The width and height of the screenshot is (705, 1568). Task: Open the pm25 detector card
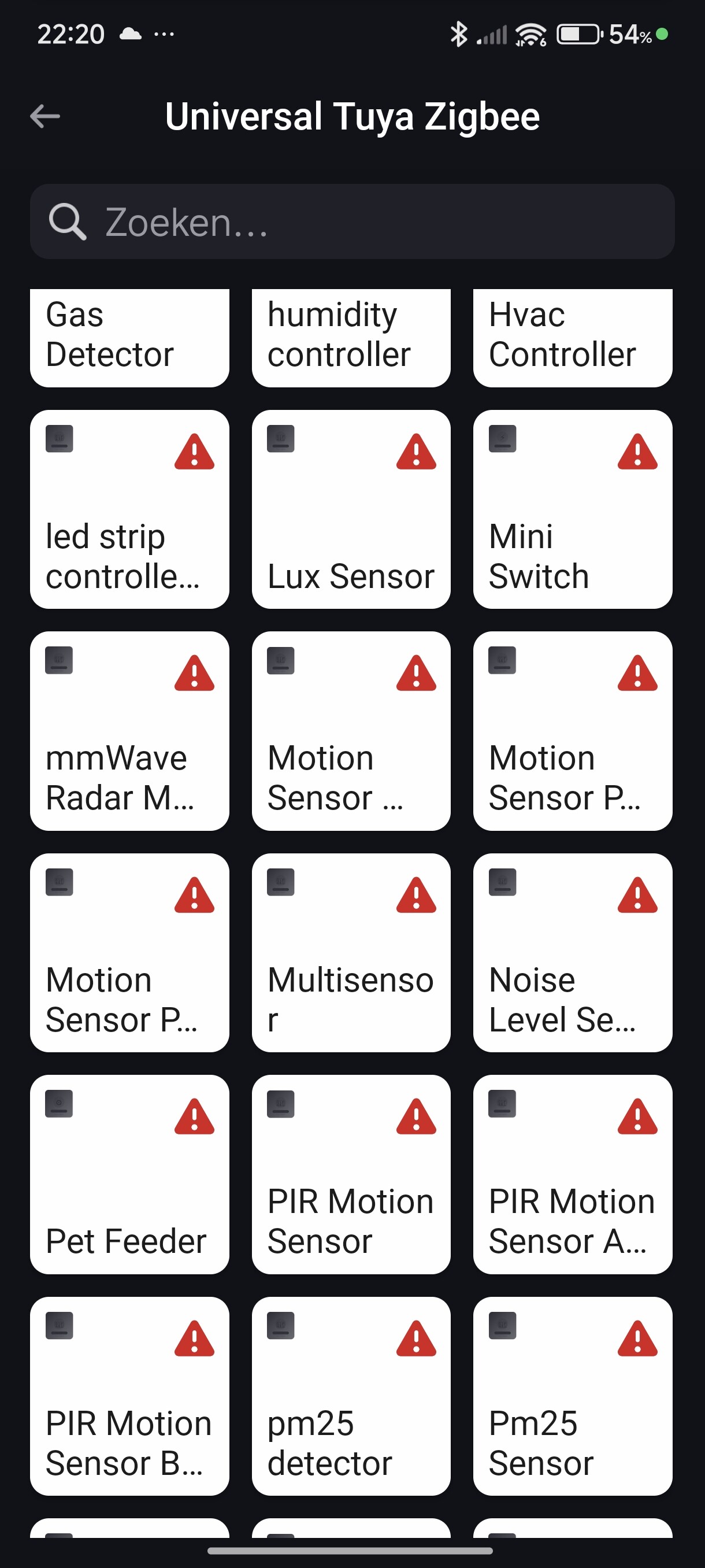(x=351, y=1395)
